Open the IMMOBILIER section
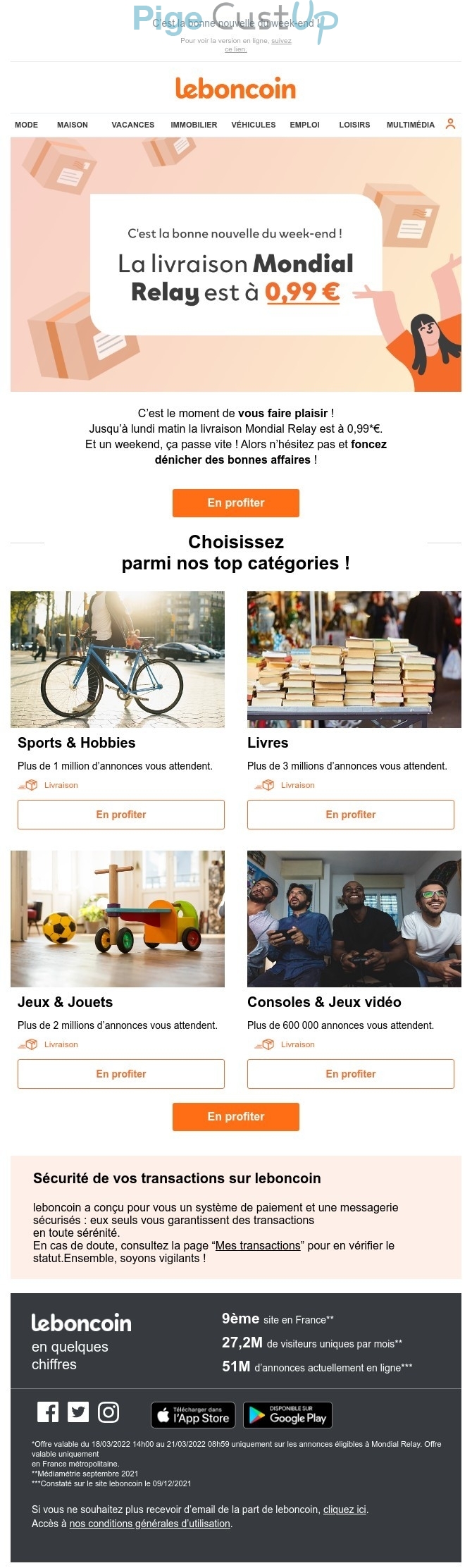This screenshot has width=472, height=1568. point(194,125)
